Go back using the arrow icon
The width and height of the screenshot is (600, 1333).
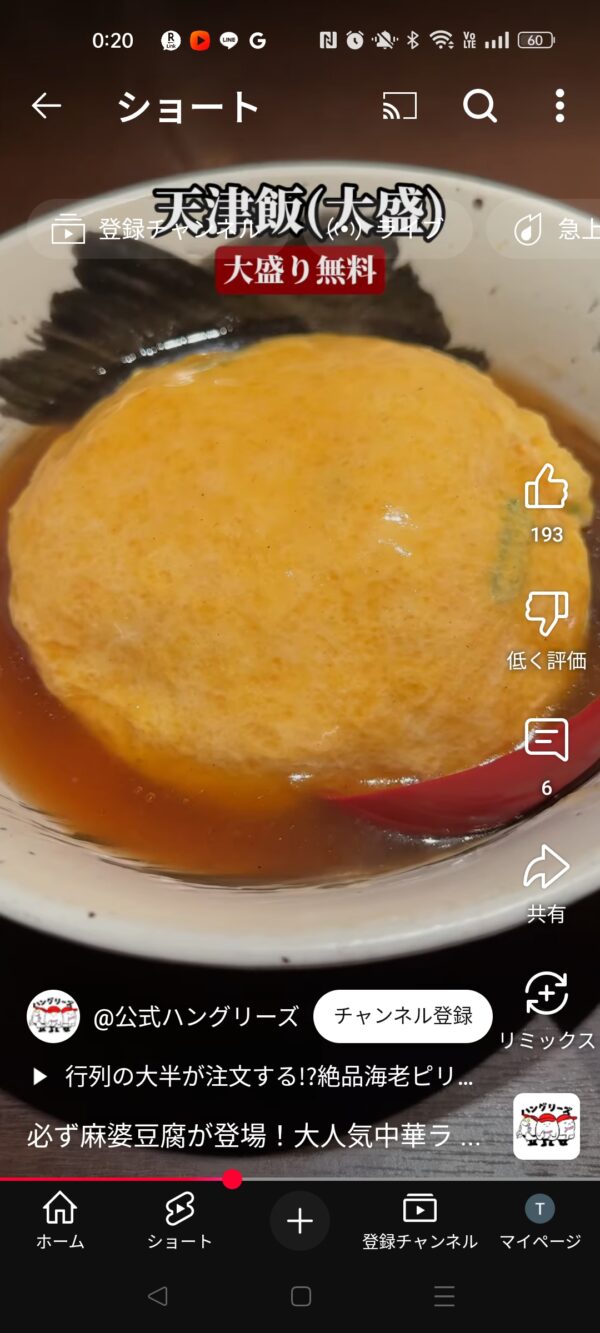pyautogui.click(x=46, y=105)
